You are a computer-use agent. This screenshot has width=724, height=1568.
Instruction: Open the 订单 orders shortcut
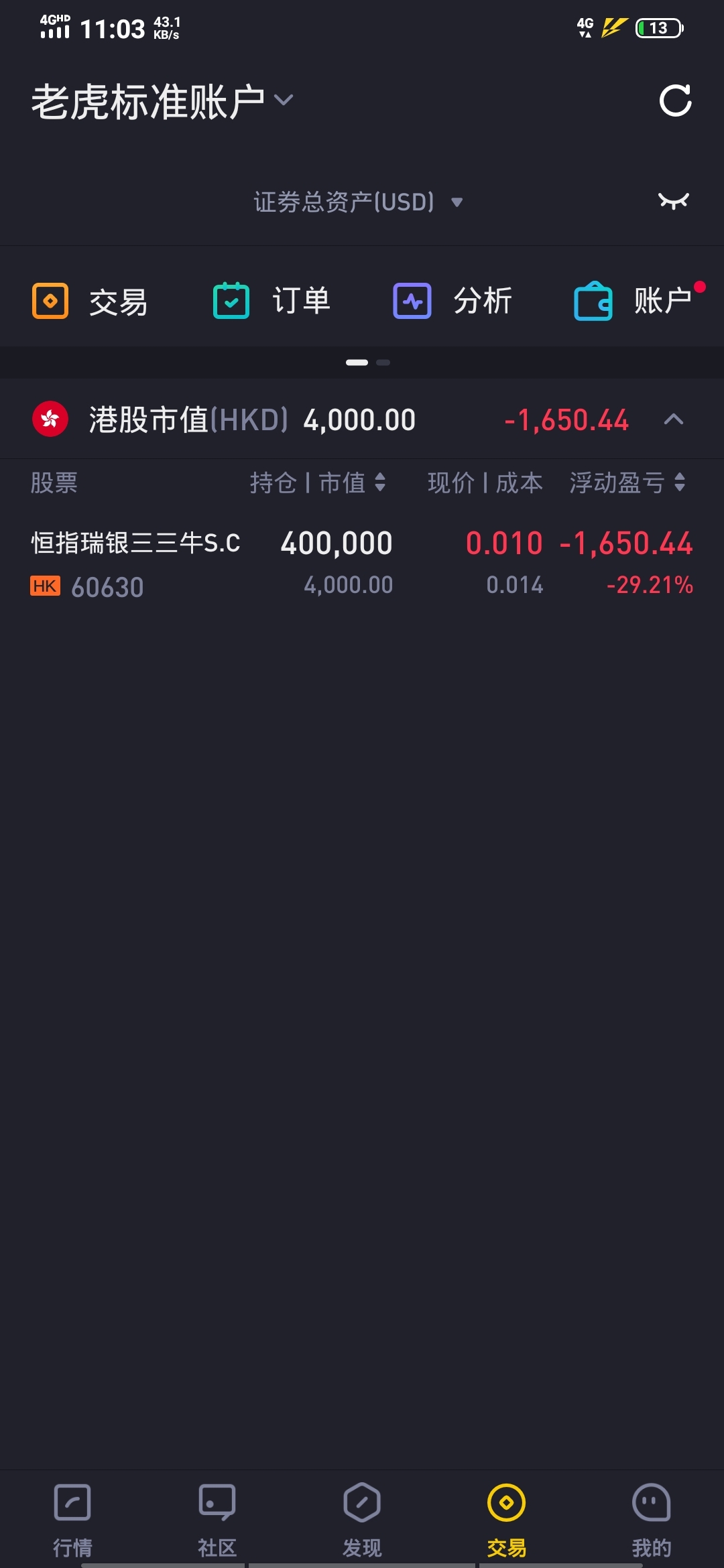[x=271, y=301]
